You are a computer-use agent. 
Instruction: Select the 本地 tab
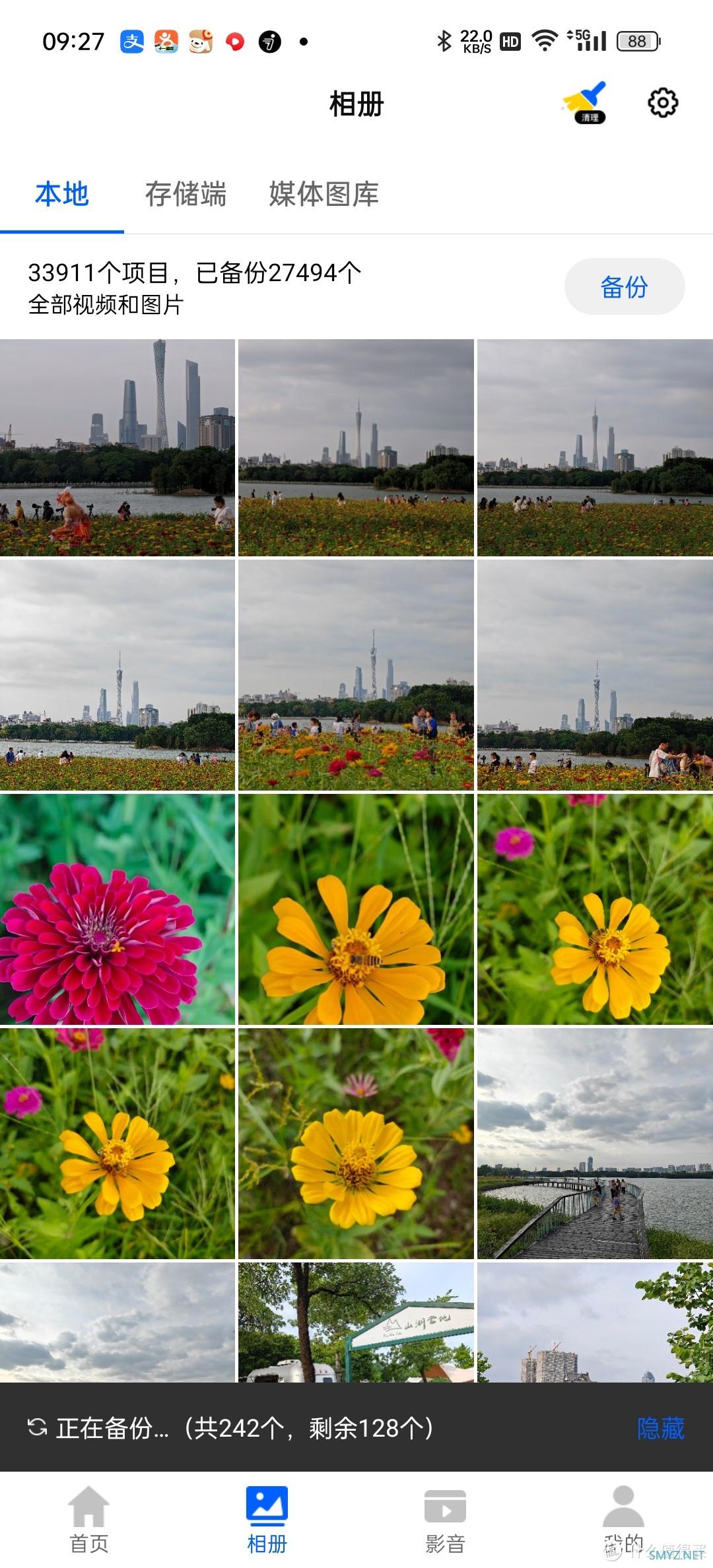[x=62, y=195]
